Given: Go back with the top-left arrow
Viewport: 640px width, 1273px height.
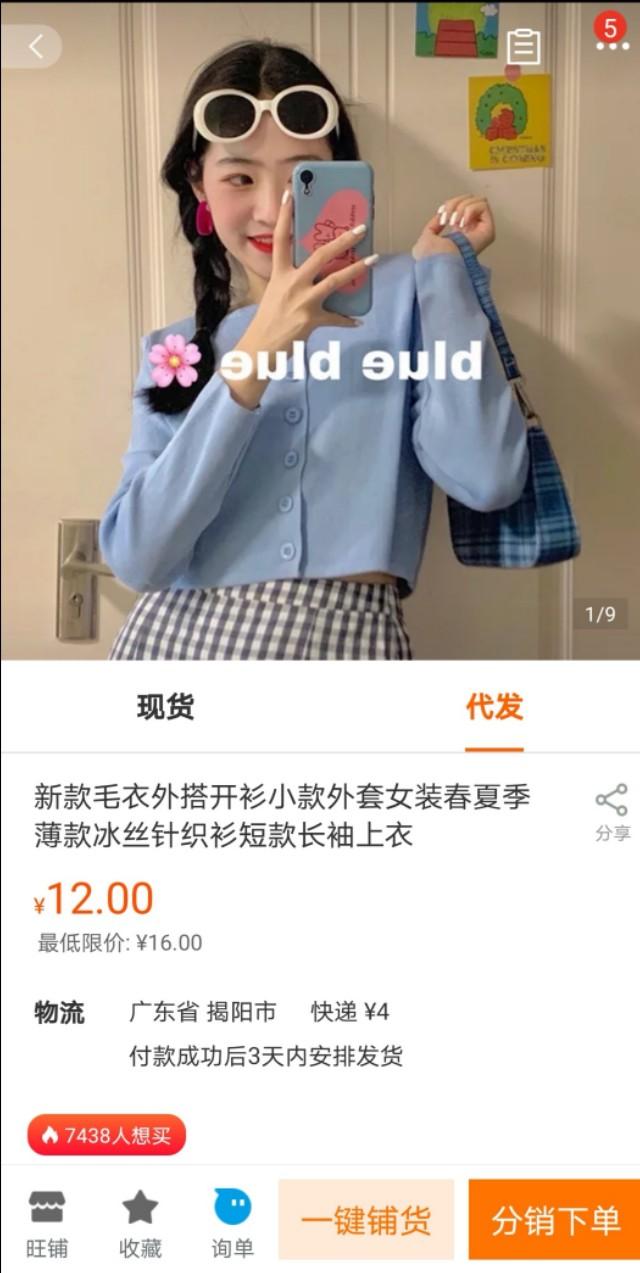Looking at the screenshot, I should (36, 46).
